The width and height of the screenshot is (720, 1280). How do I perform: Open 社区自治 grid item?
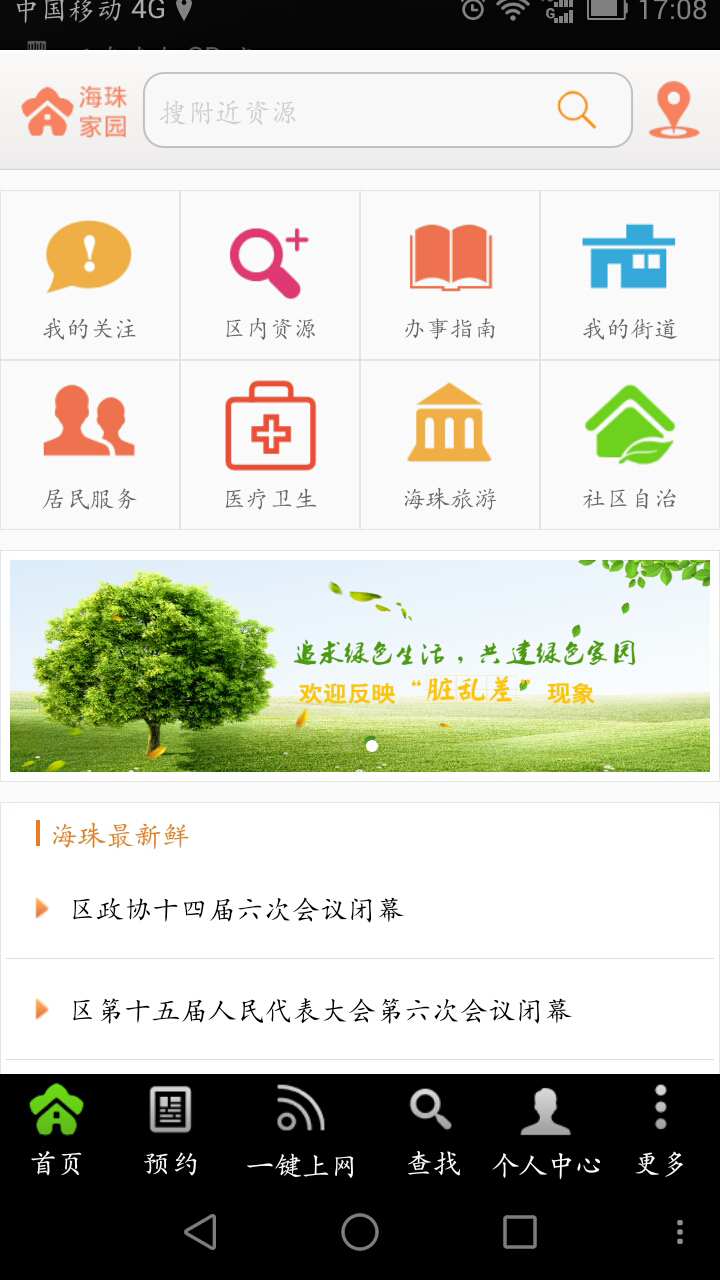point(629,446)
